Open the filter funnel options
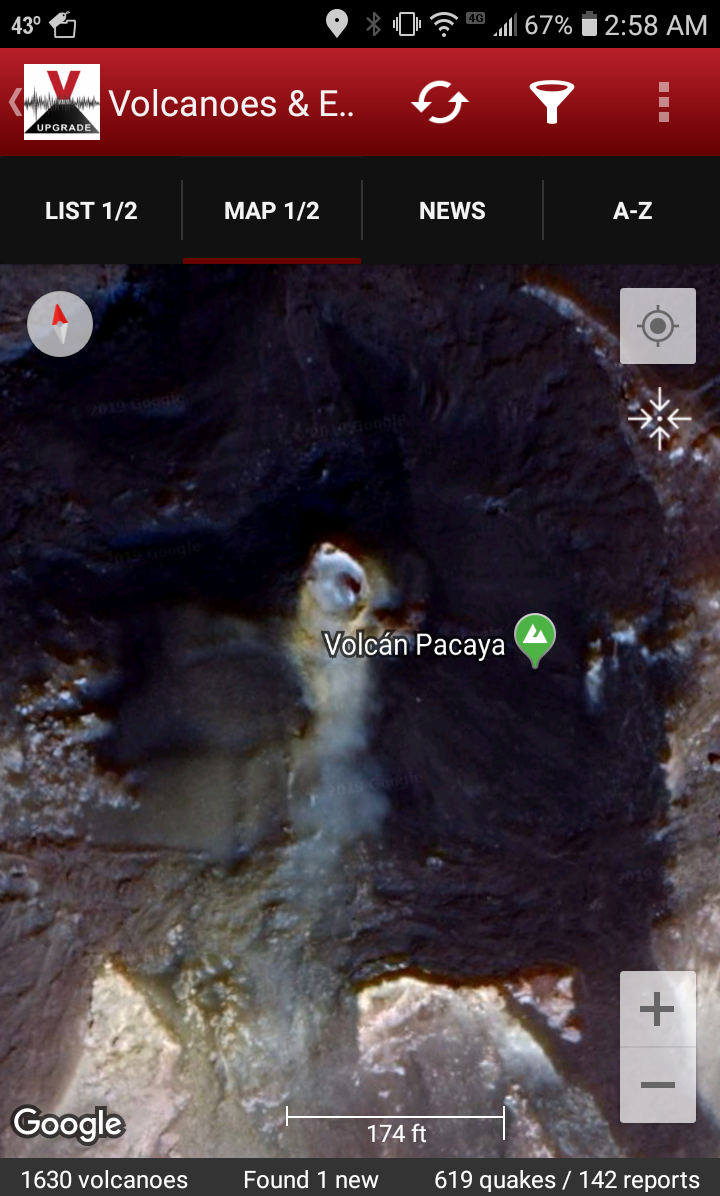Image resolution: width=720 pixels, height=1196 pixels. (551, 102)
